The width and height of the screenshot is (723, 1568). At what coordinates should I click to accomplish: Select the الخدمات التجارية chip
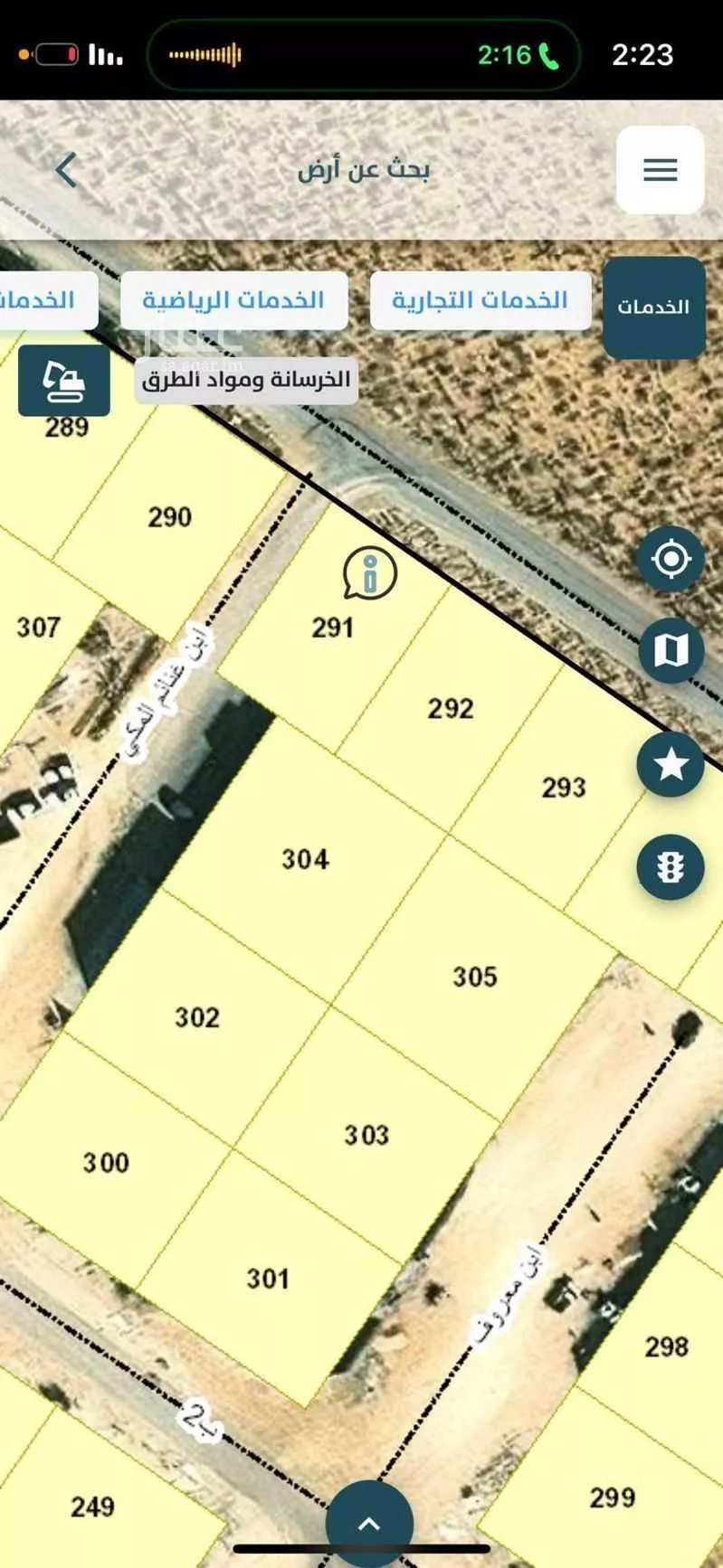(480, 300)
